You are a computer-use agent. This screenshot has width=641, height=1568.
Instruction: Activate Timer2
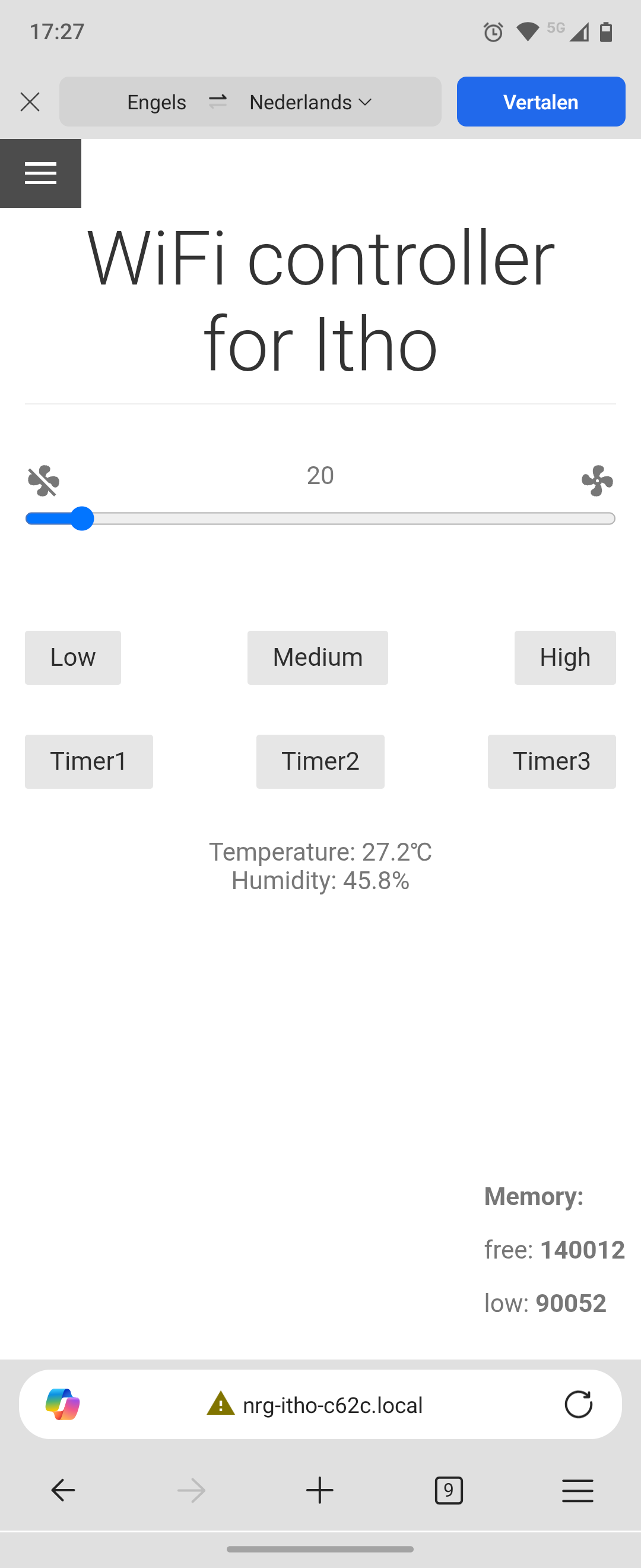[x=320, y=761]
